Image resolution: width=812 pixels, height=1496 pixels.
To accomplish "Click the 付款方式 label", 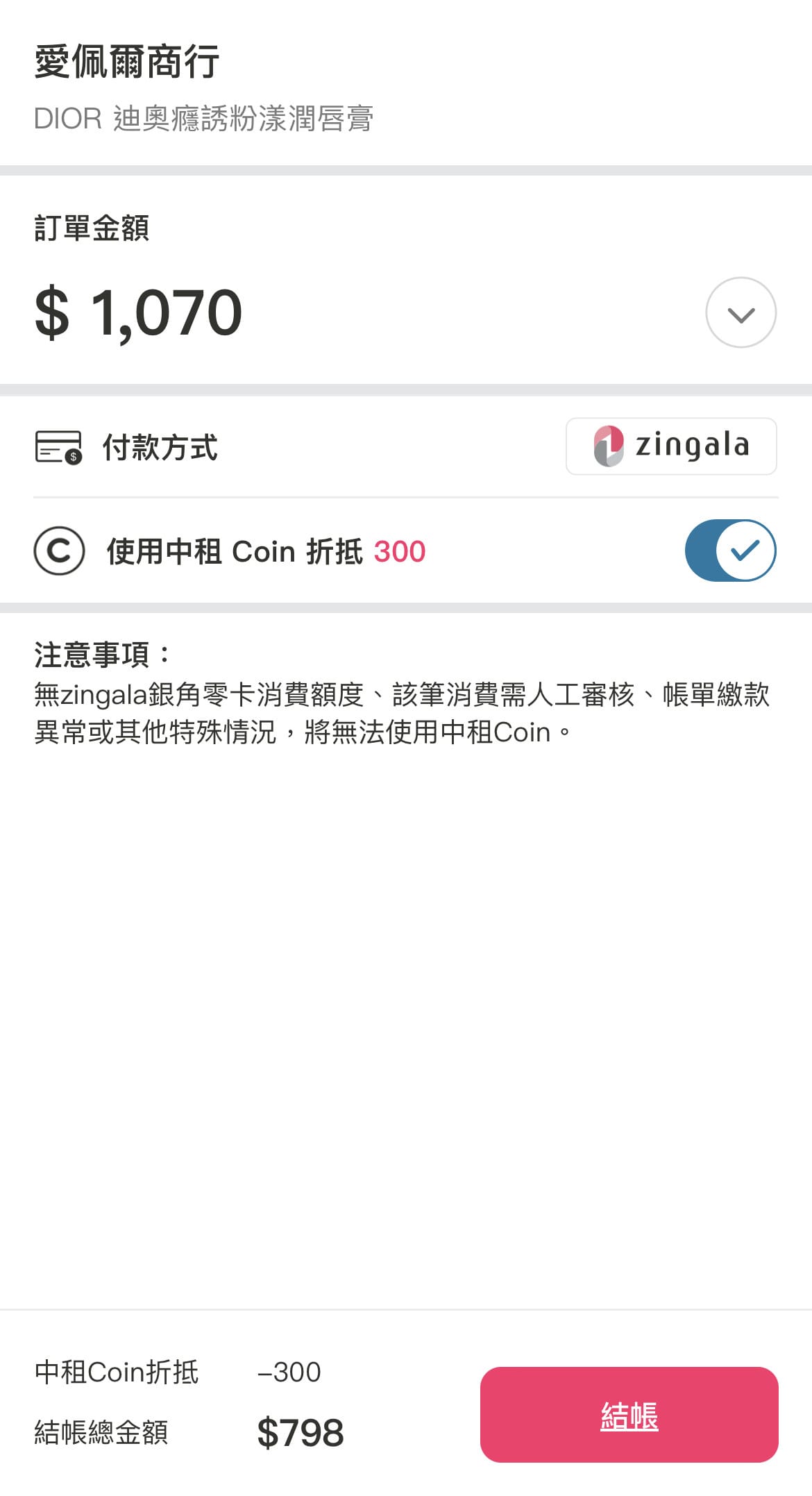I will click(x=162, y=448).
